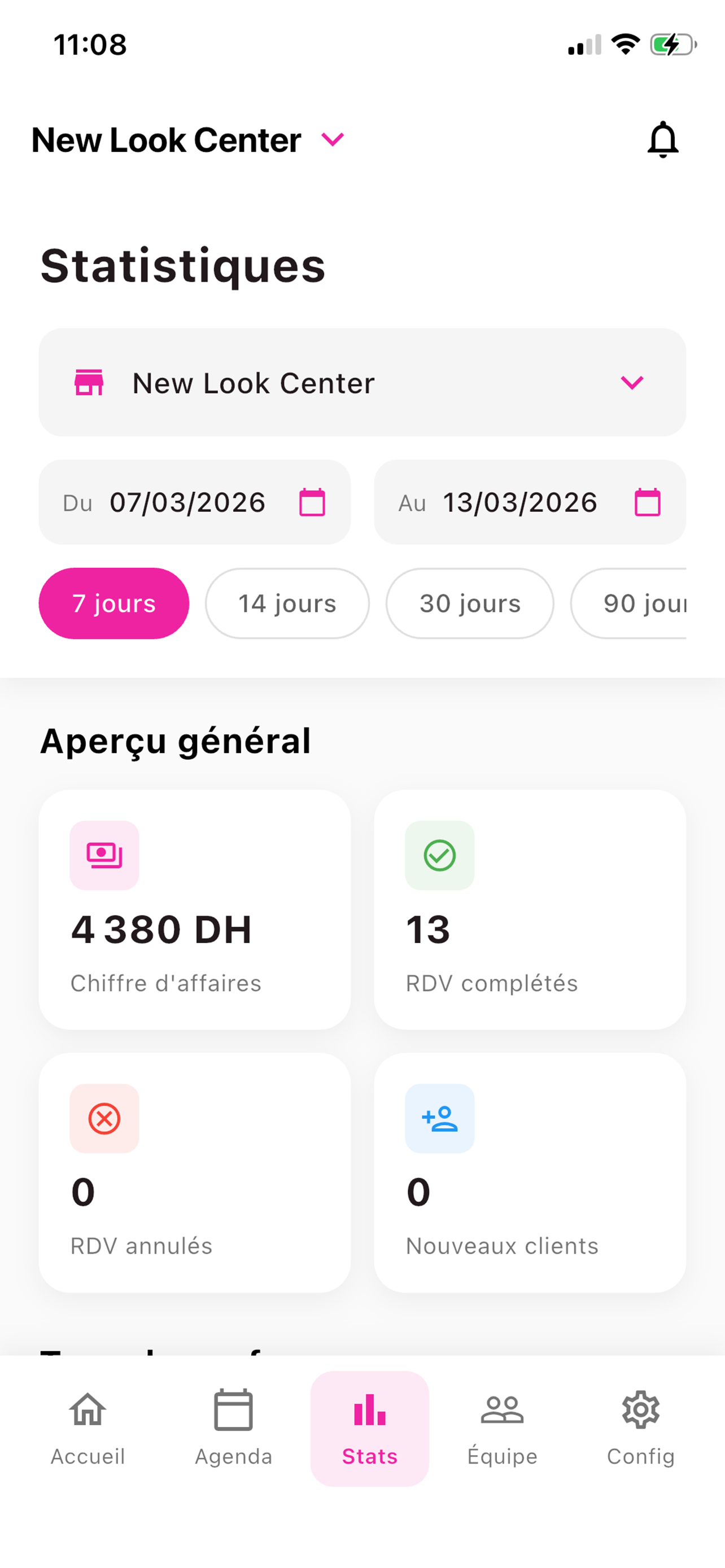Screen dimensions: 725x1568
Task: Open the Équipe tab
Action: [x=502, y=1428]
